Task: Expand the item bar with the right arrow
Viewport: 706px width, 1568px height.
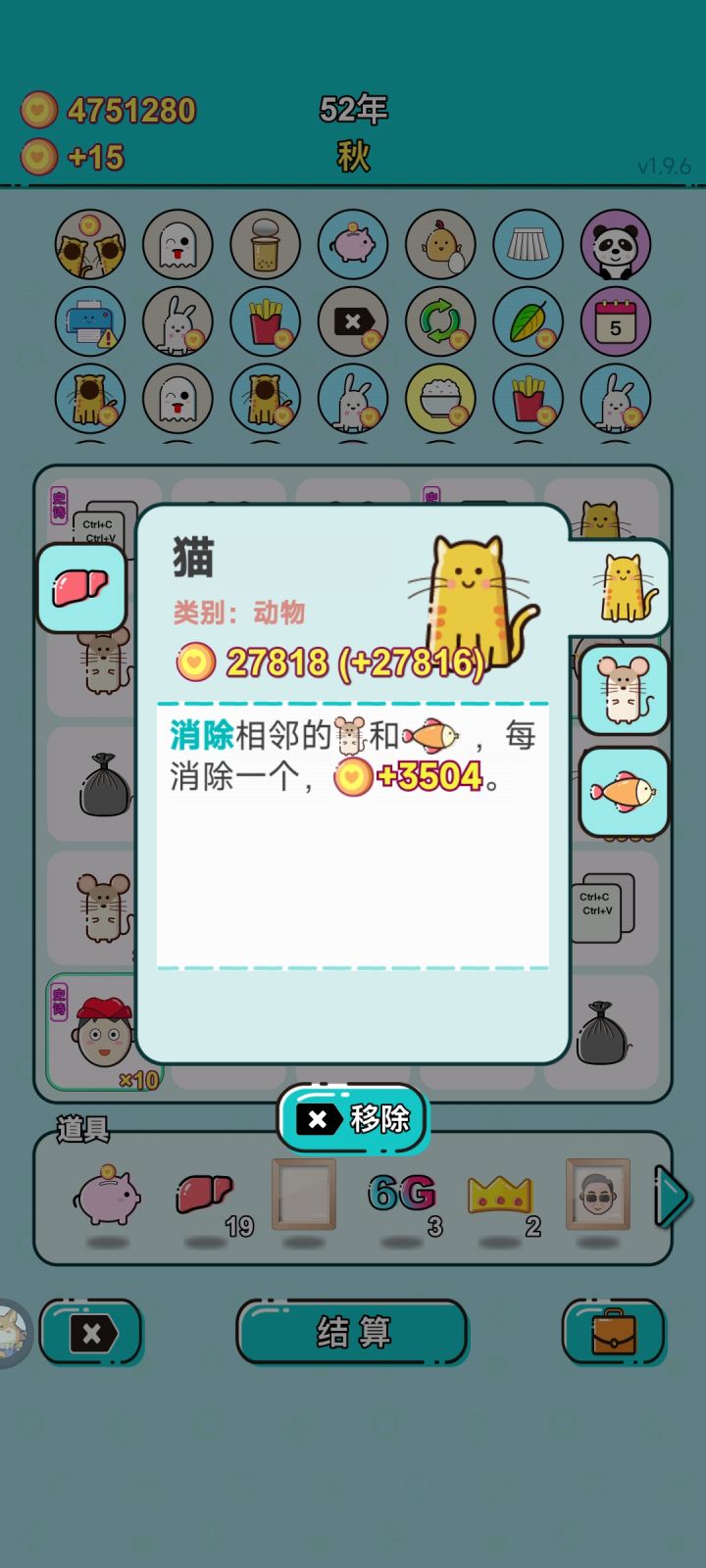Action: [x=673, y=1198]
